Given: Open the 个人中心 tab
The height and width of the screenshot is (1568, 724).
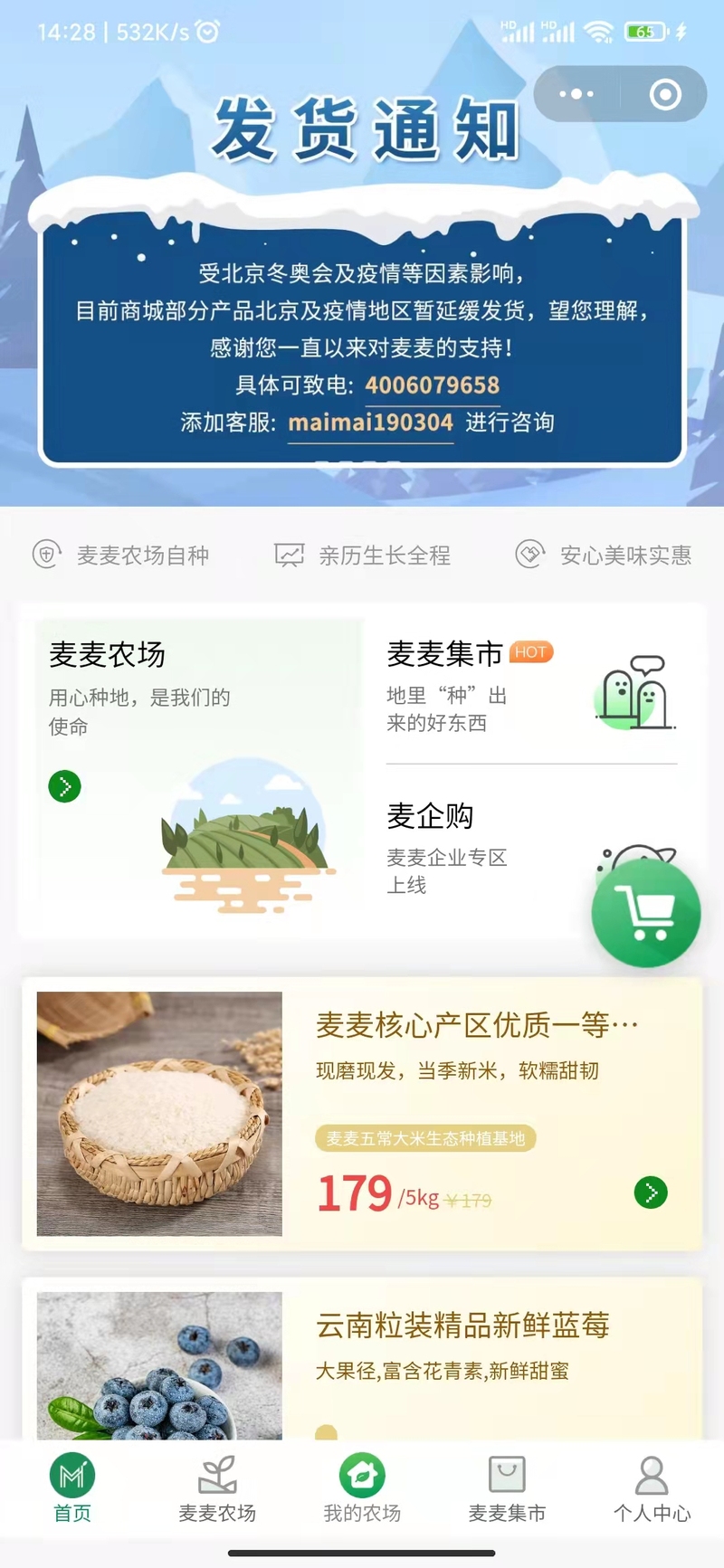Looking at the screenshot, I should click(x=652, y=1490).
